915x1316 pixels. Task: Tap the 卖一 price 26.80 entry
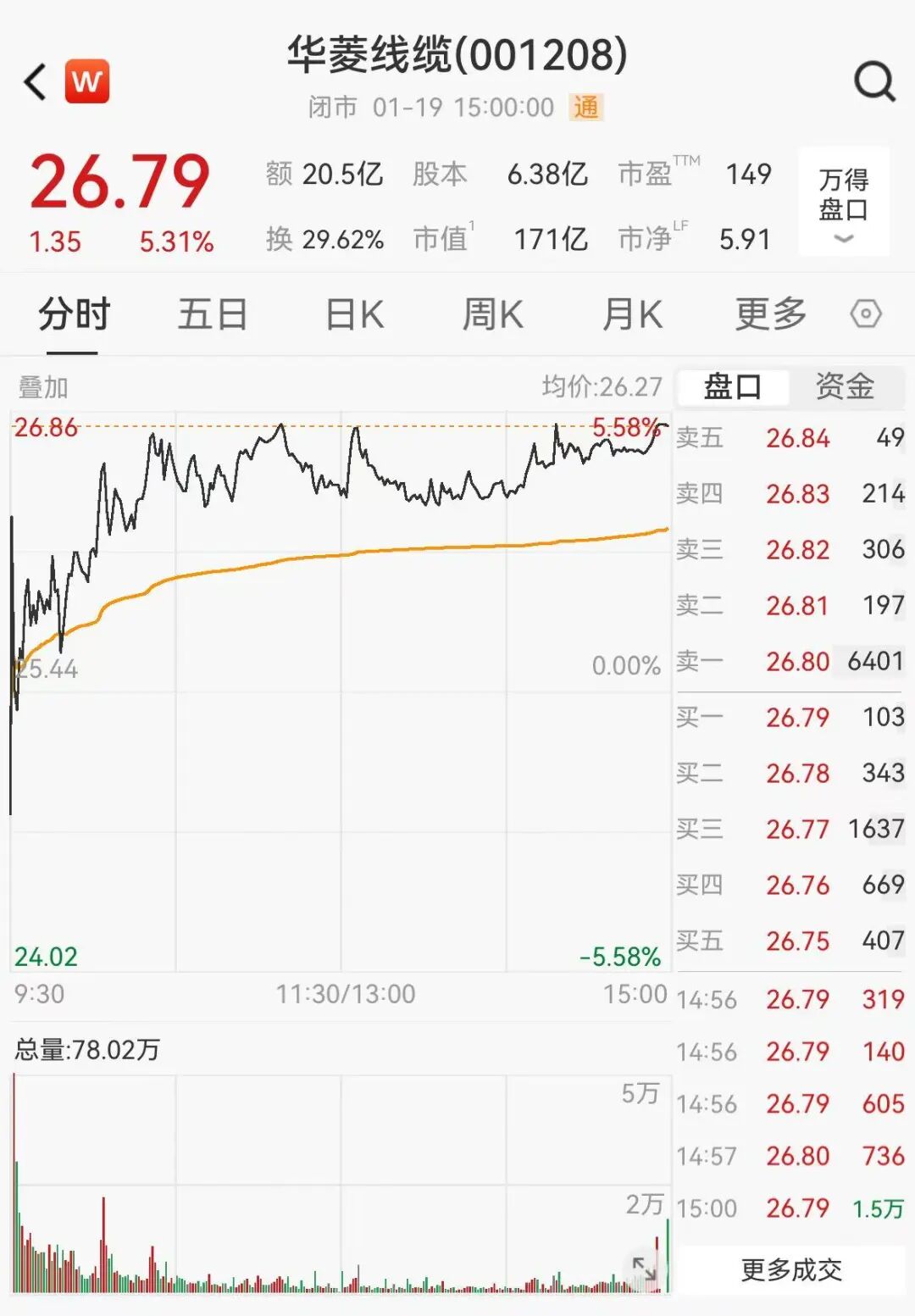pos(796,663)
